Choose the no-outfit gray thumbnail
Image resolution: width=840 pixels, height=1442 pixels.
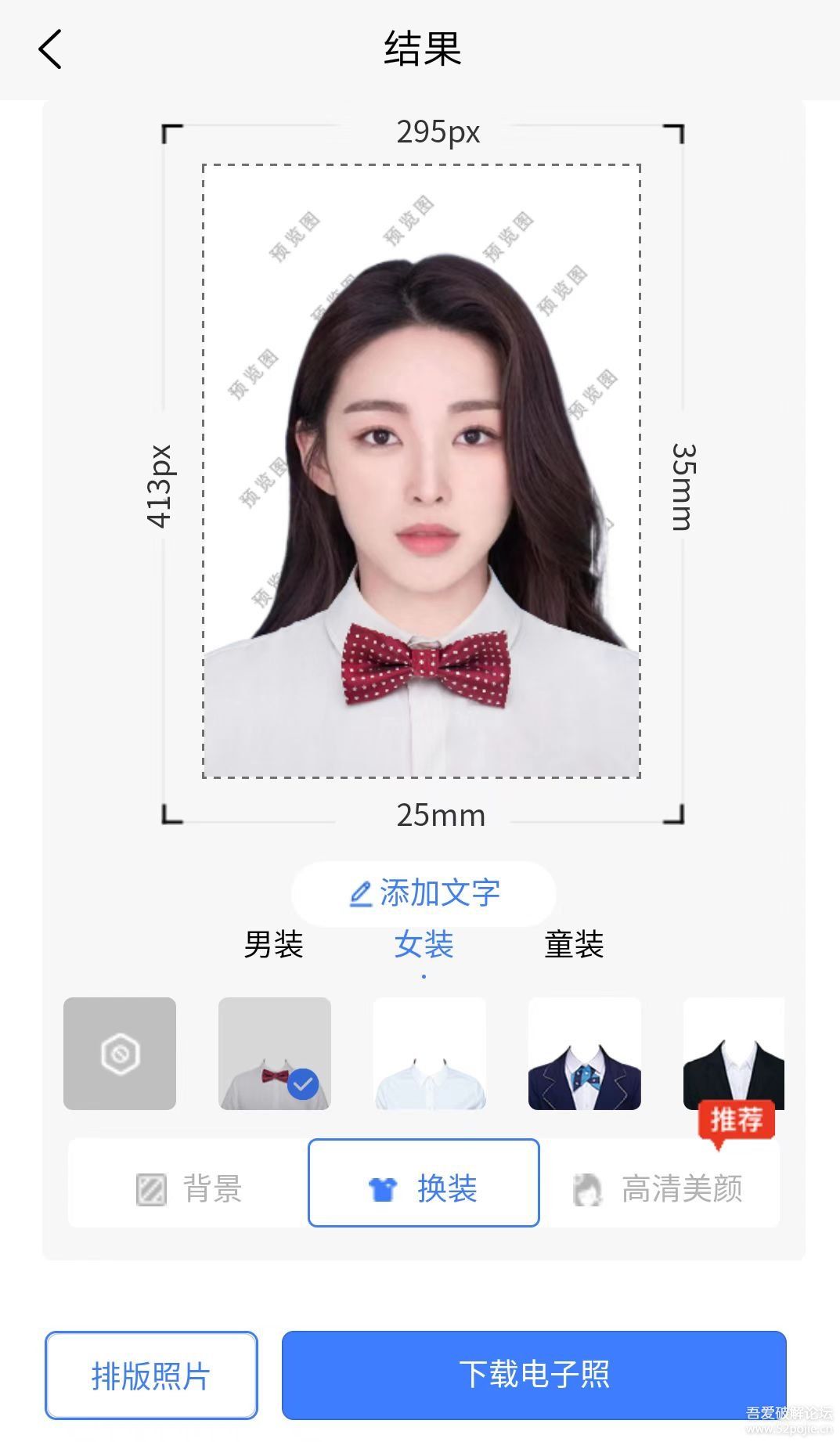click(x=120, y=1054)
